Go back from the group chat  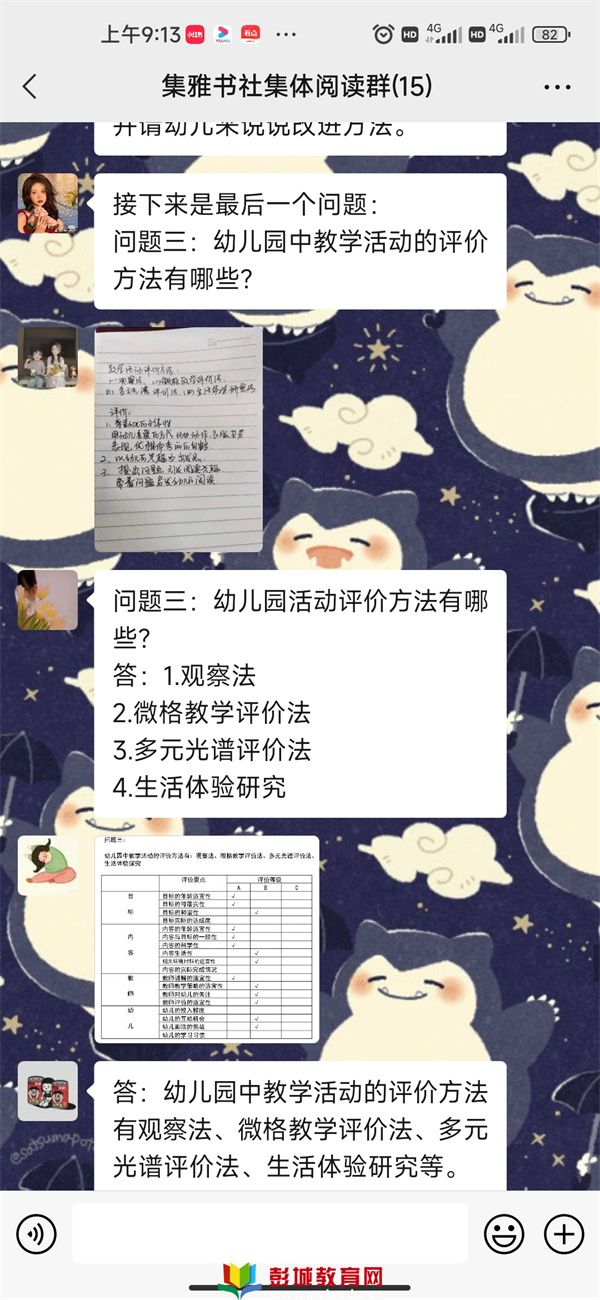click(30, 87)
